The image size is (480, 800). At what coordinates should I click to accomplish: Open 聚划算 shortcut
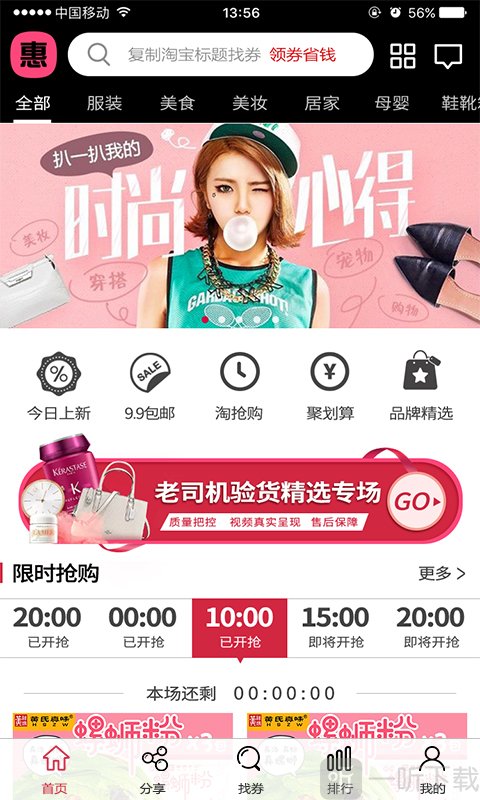tap(330, 386)
